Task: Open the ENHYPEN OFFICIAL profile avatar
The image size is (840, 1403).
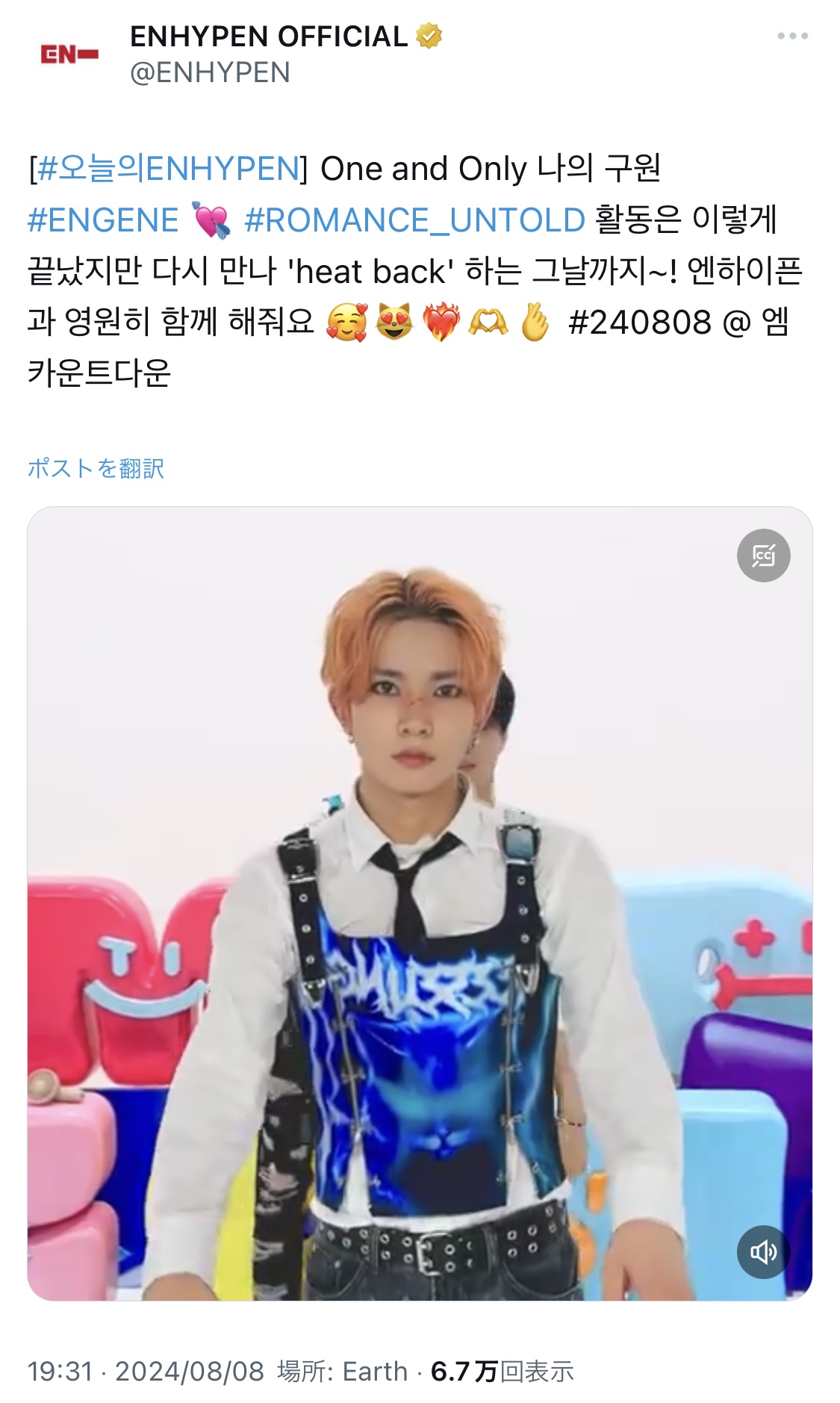Action: pyautogui.click(x=69, y=54)
